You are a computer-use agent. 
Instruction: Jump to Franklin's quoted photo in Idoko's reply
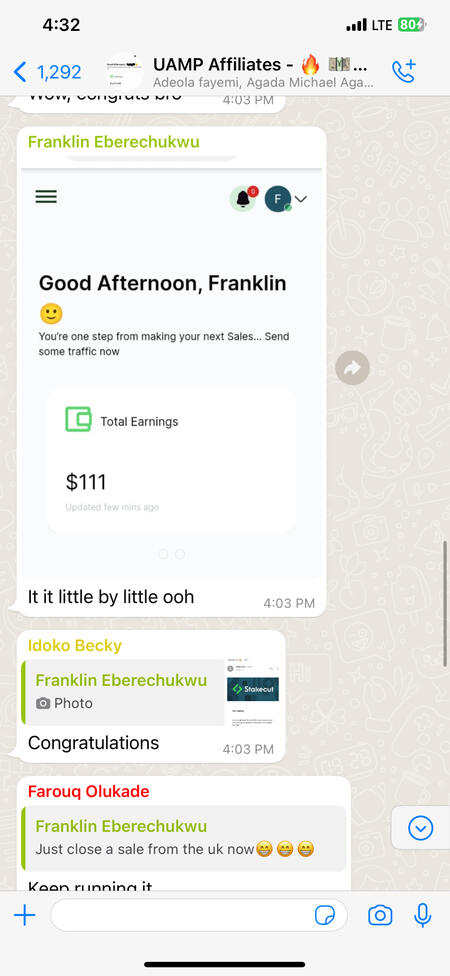[154, 692]
